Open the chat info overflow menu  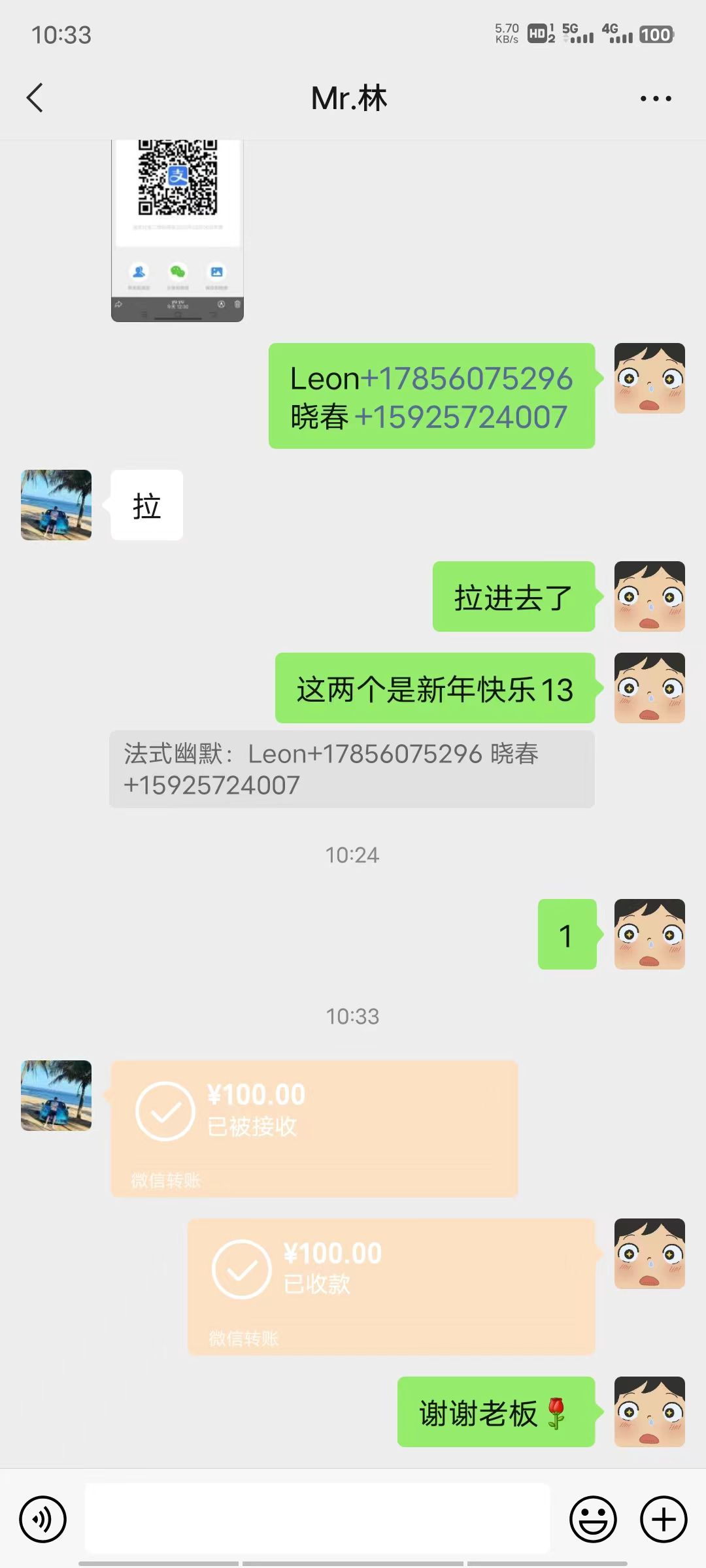point(655,99)
